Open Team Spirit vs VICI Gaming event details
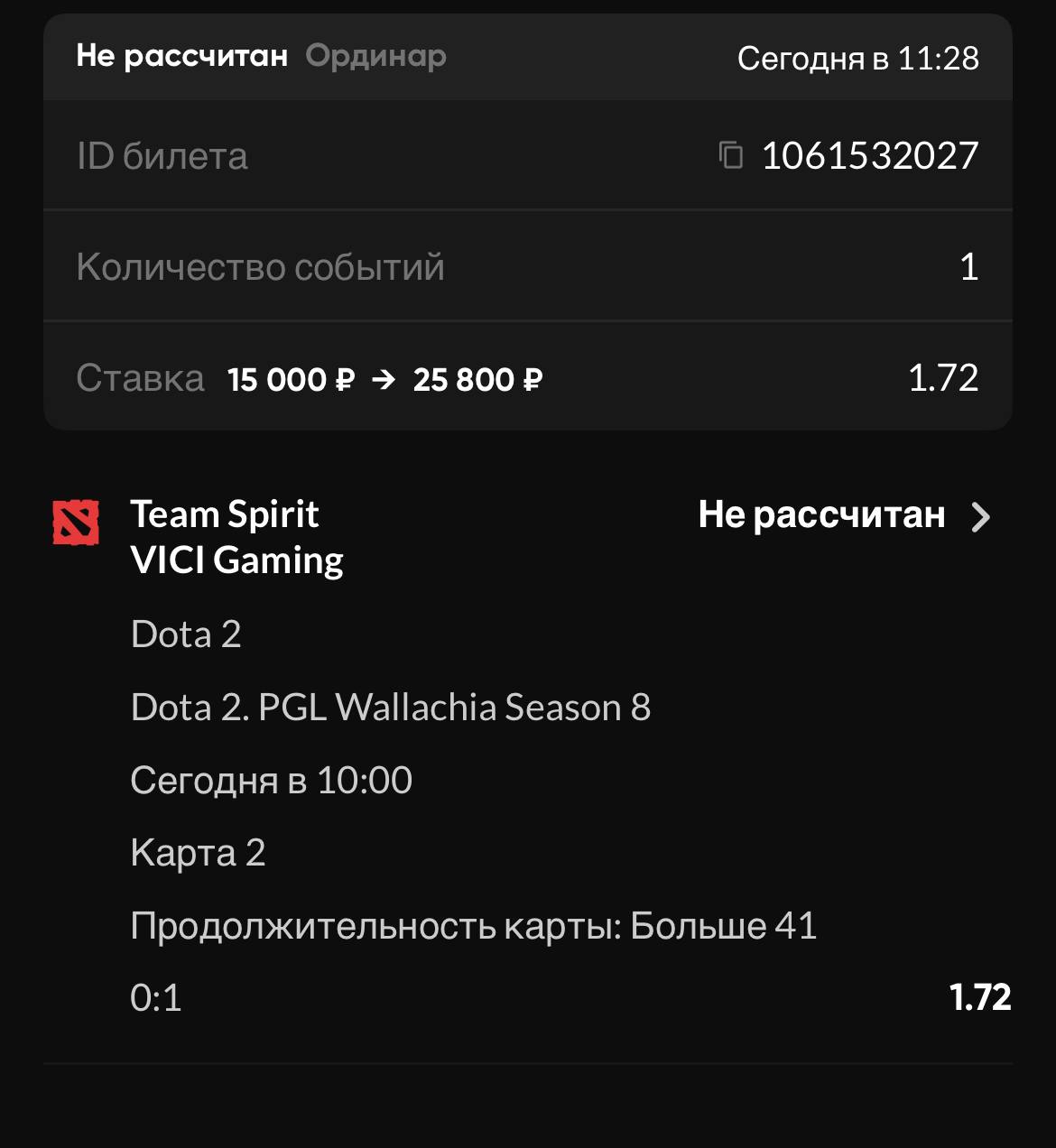Viewport: 1056px width, 1148px height. click(980, 517)
